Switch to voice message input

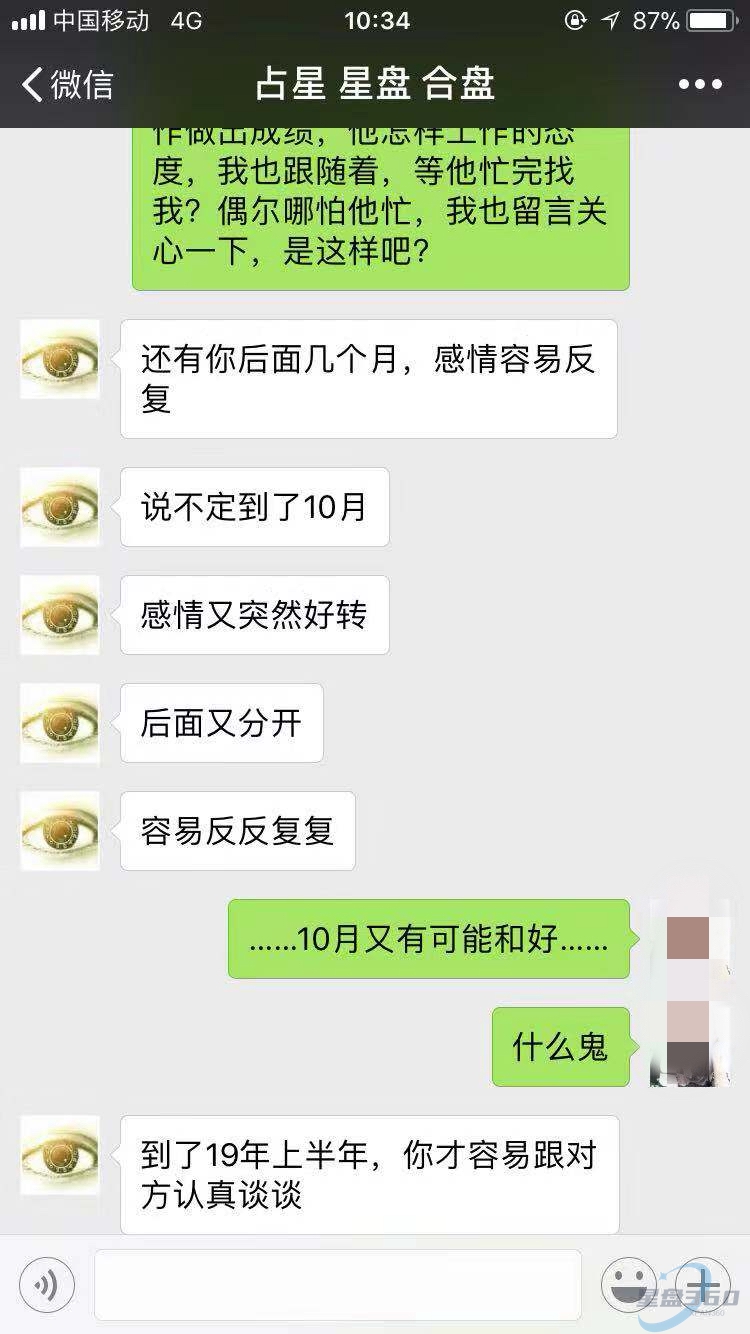(47, 1284)
